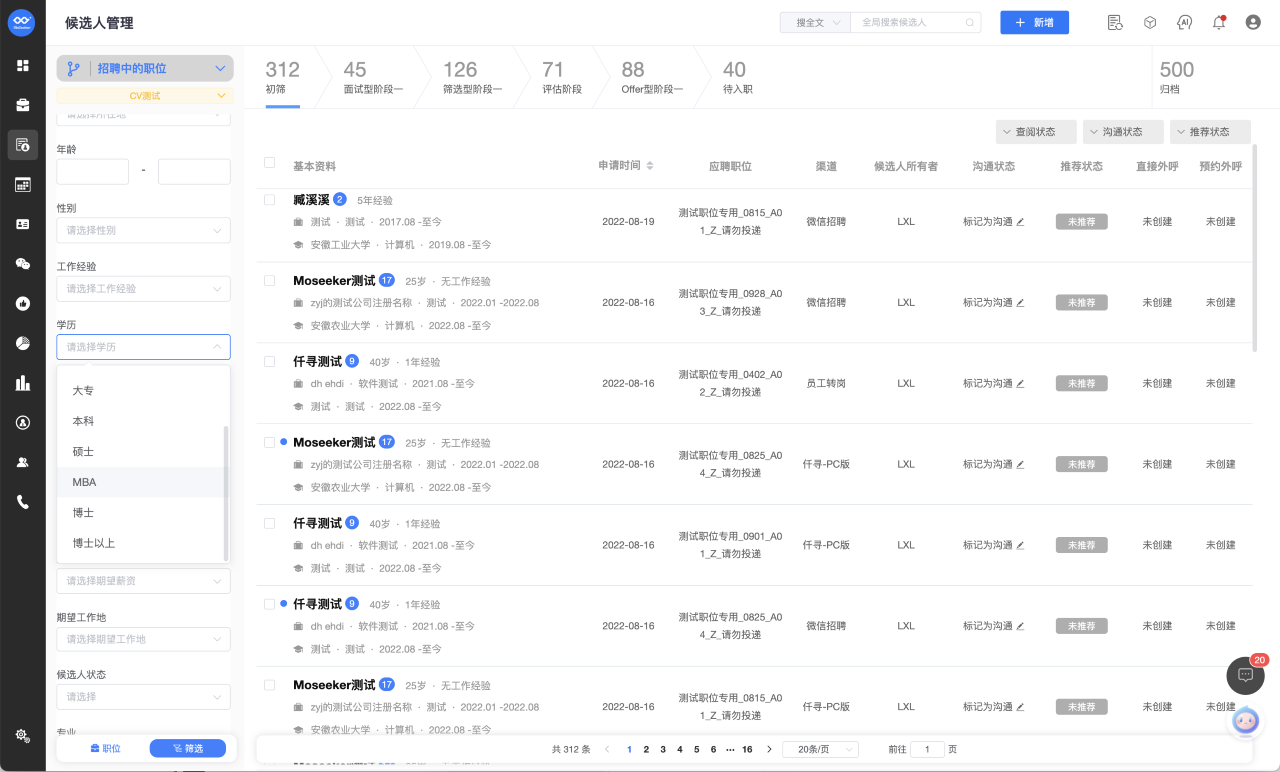Sort by 申请时间 column
Viewport: 1280px width, 772px height.
pyautogui.click(x=626, y=166)
